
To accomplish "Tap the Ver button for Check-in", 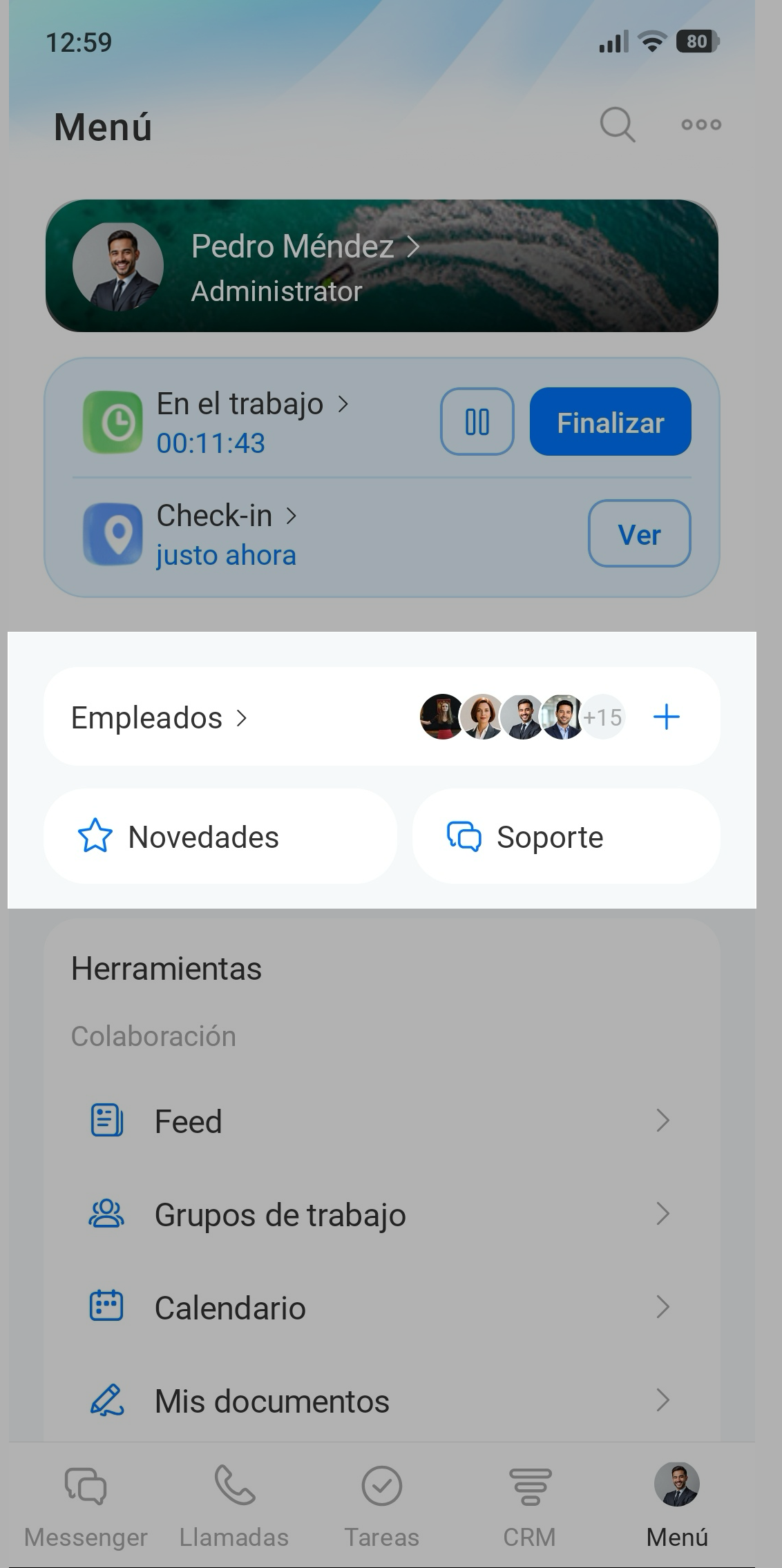I will pyautogui.click(x=639, y=534).
